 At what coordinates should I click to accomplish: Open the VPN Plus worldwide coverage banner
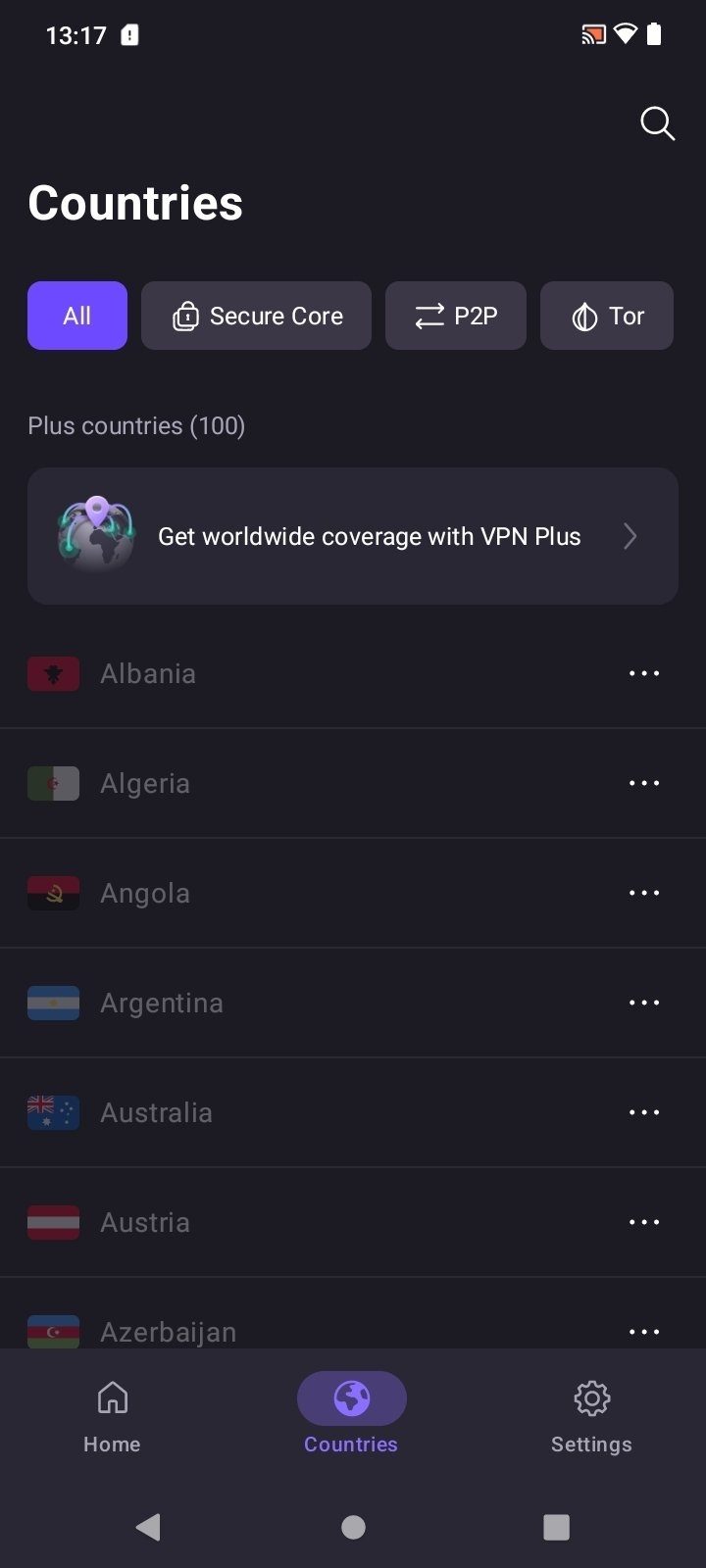pos(353,536)
